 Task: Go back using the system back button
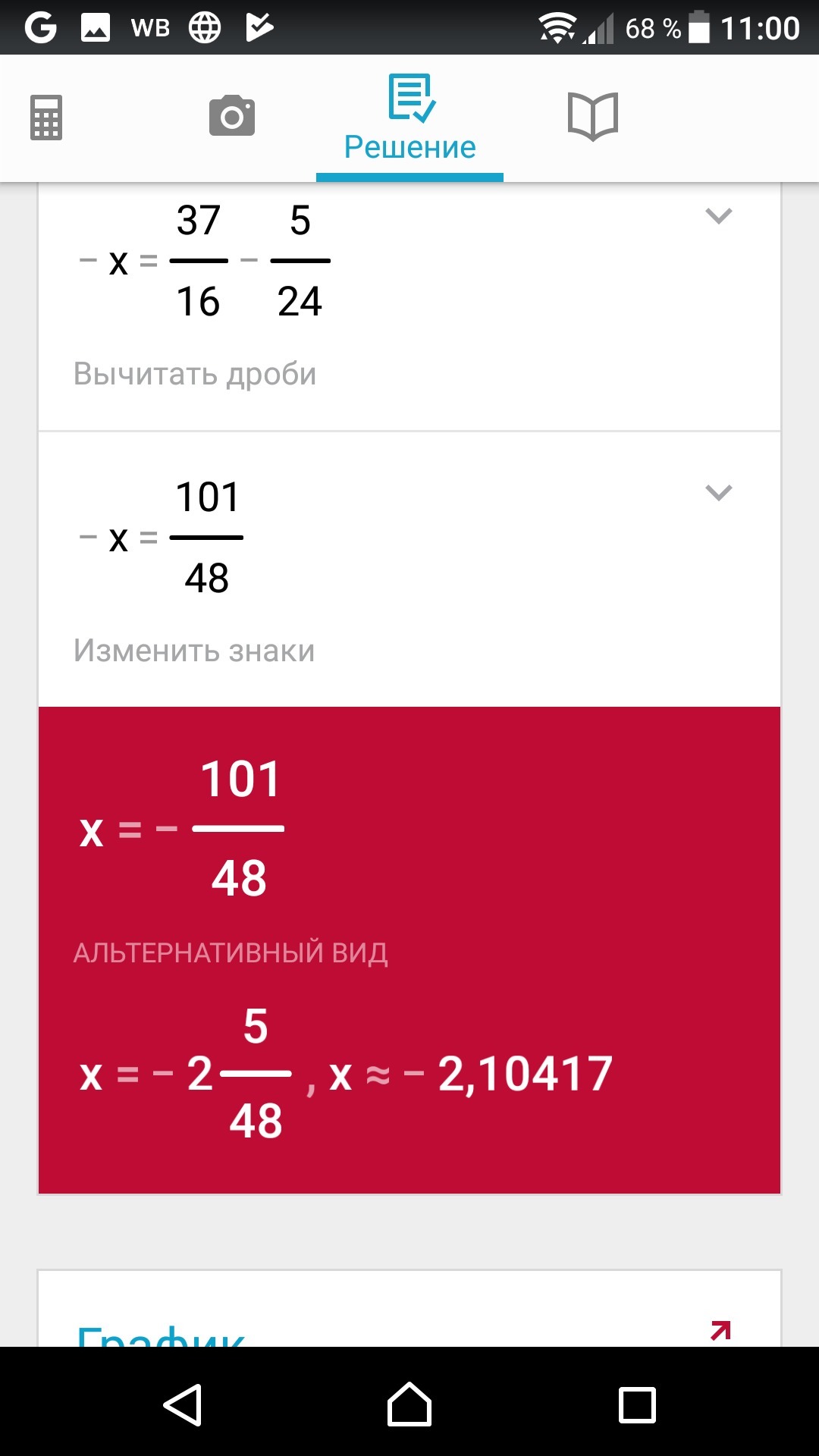(x=183, y=1405)
